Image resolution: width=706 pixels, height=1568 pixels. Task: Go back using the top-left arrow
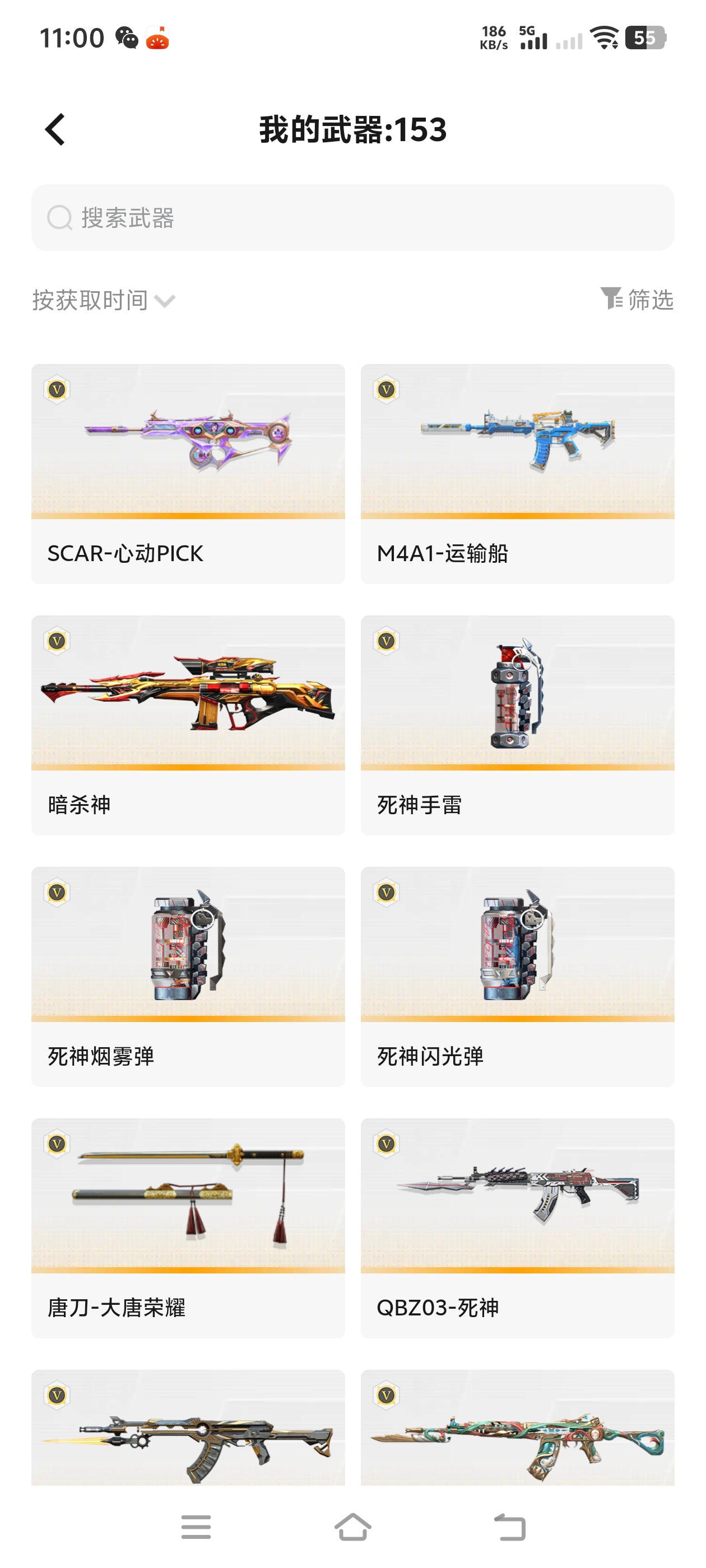click(x=55, y=130)
